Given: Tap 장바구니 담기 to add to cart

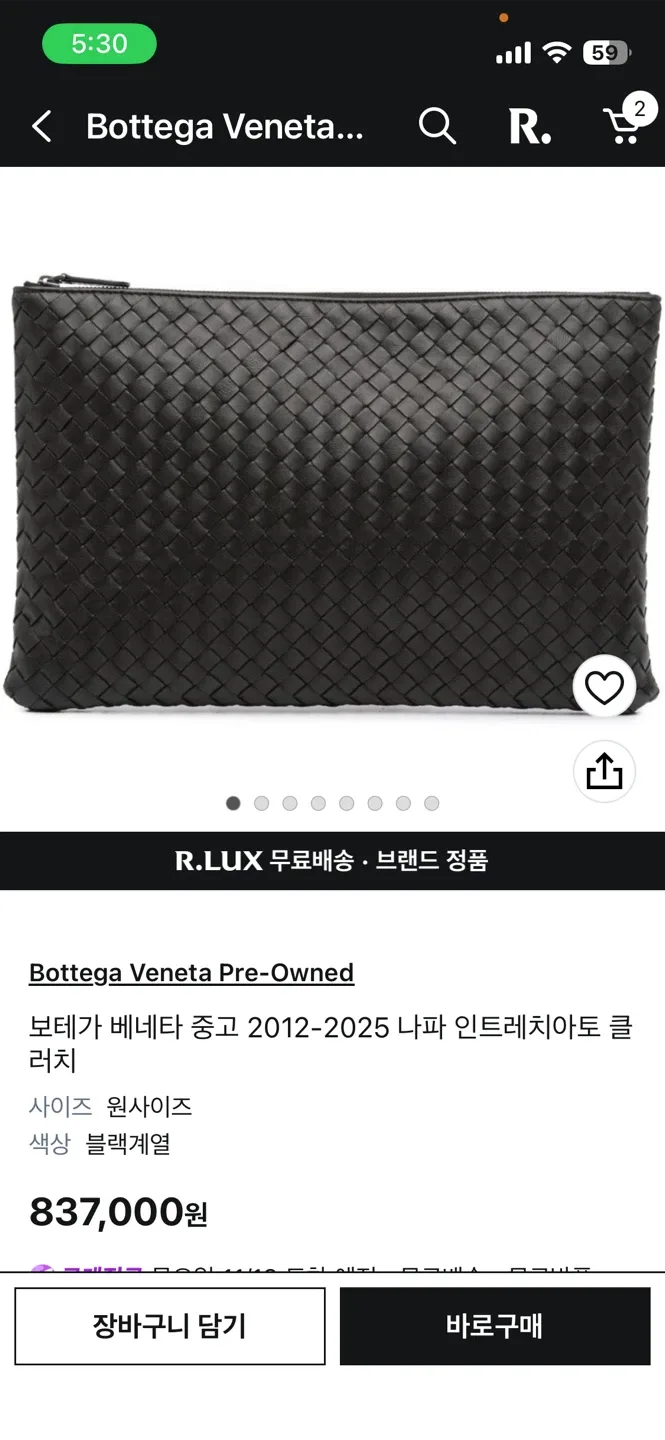Looking at the screenshot, I should (170, 1326).
